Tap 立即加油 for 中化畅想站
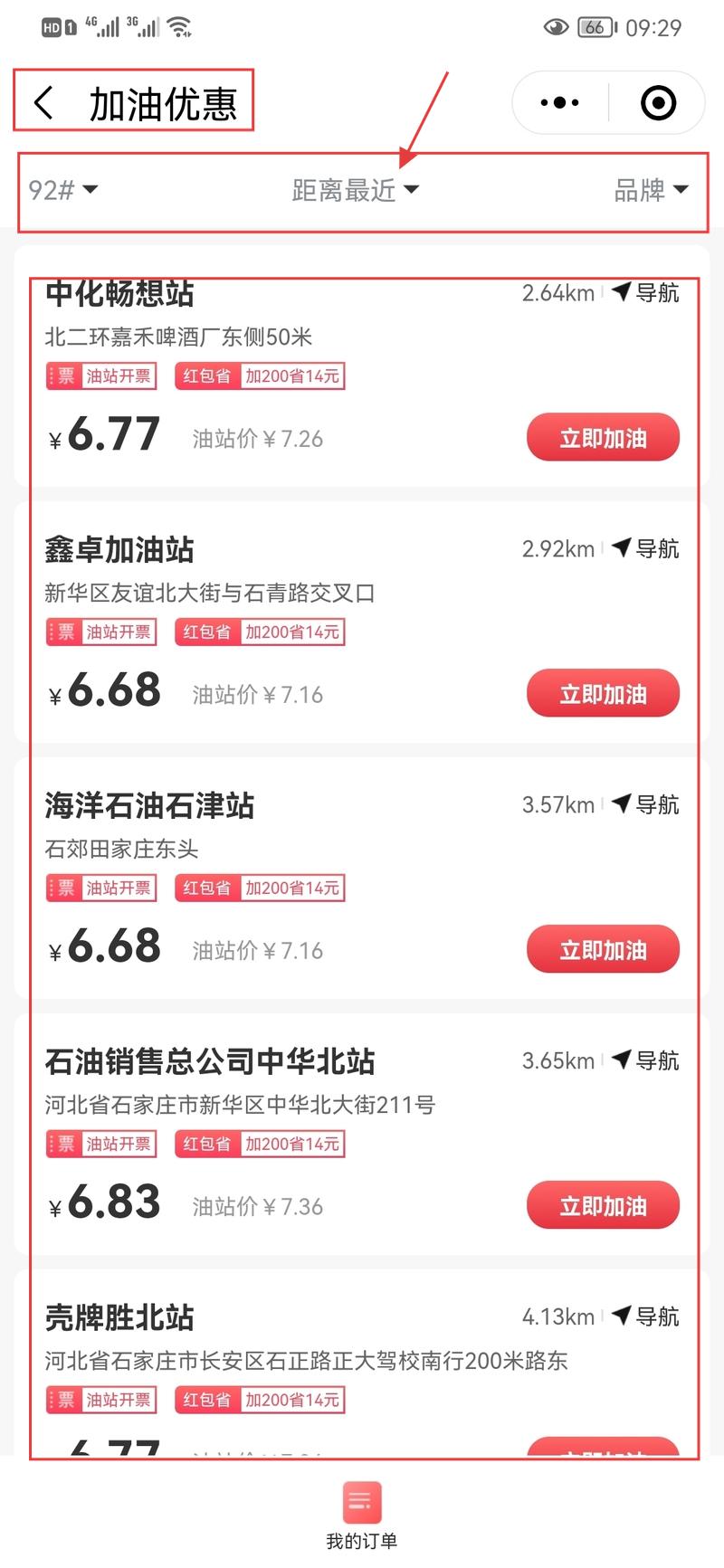The height and width of the screenshot is (1568, 724). tap(603, 439)
